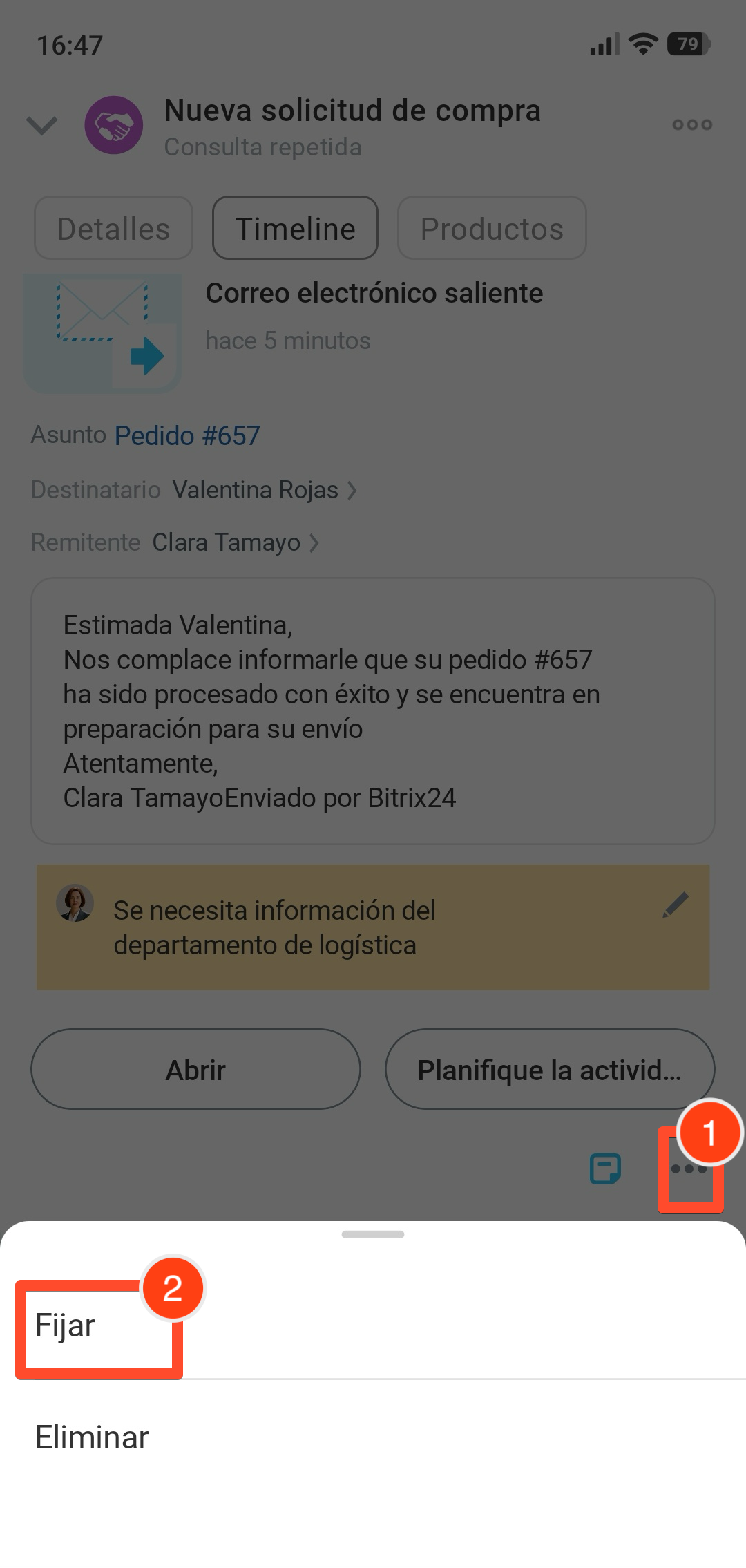Tap Planifique la actividad button
Viewport: 746px width, 1568px height.
point(549,1070)
